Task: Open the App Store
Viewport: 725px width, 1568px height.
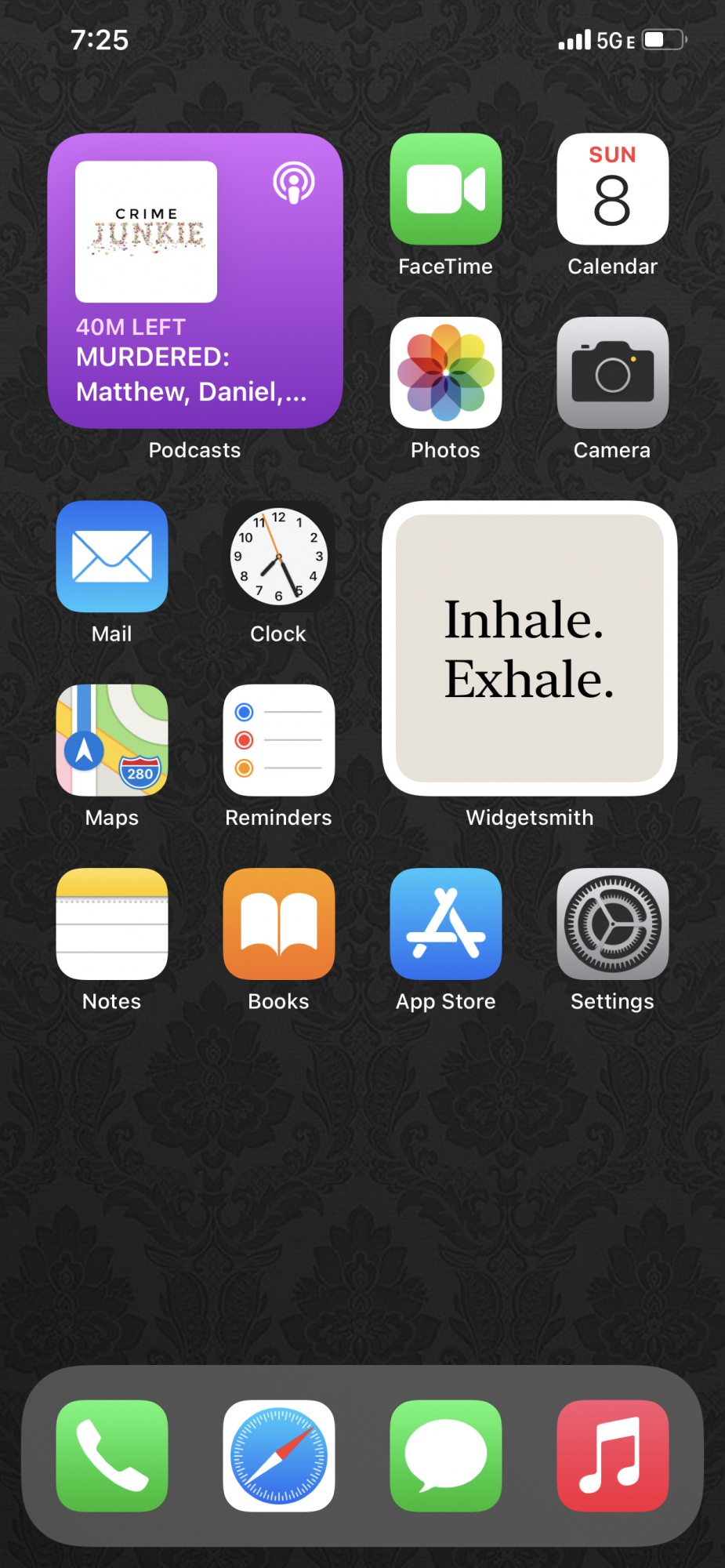Action: coord(445,924)
